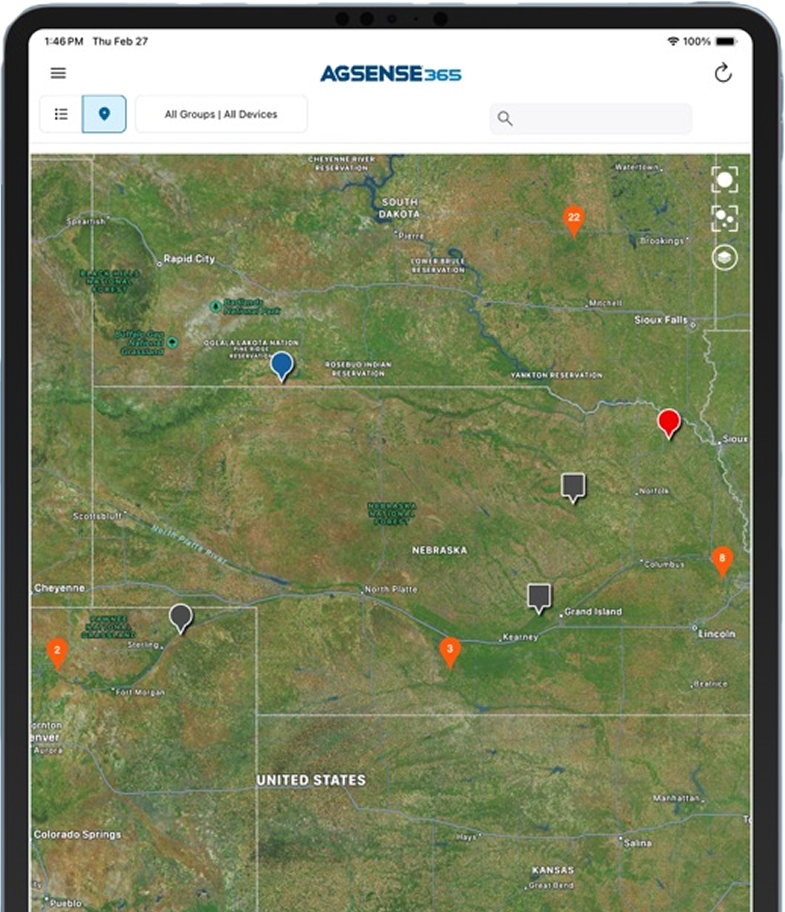The width and height of the screenshot is (785, 912).
Task: Select the red device marker near Sioux City
Action: click(x=668, y=423)
